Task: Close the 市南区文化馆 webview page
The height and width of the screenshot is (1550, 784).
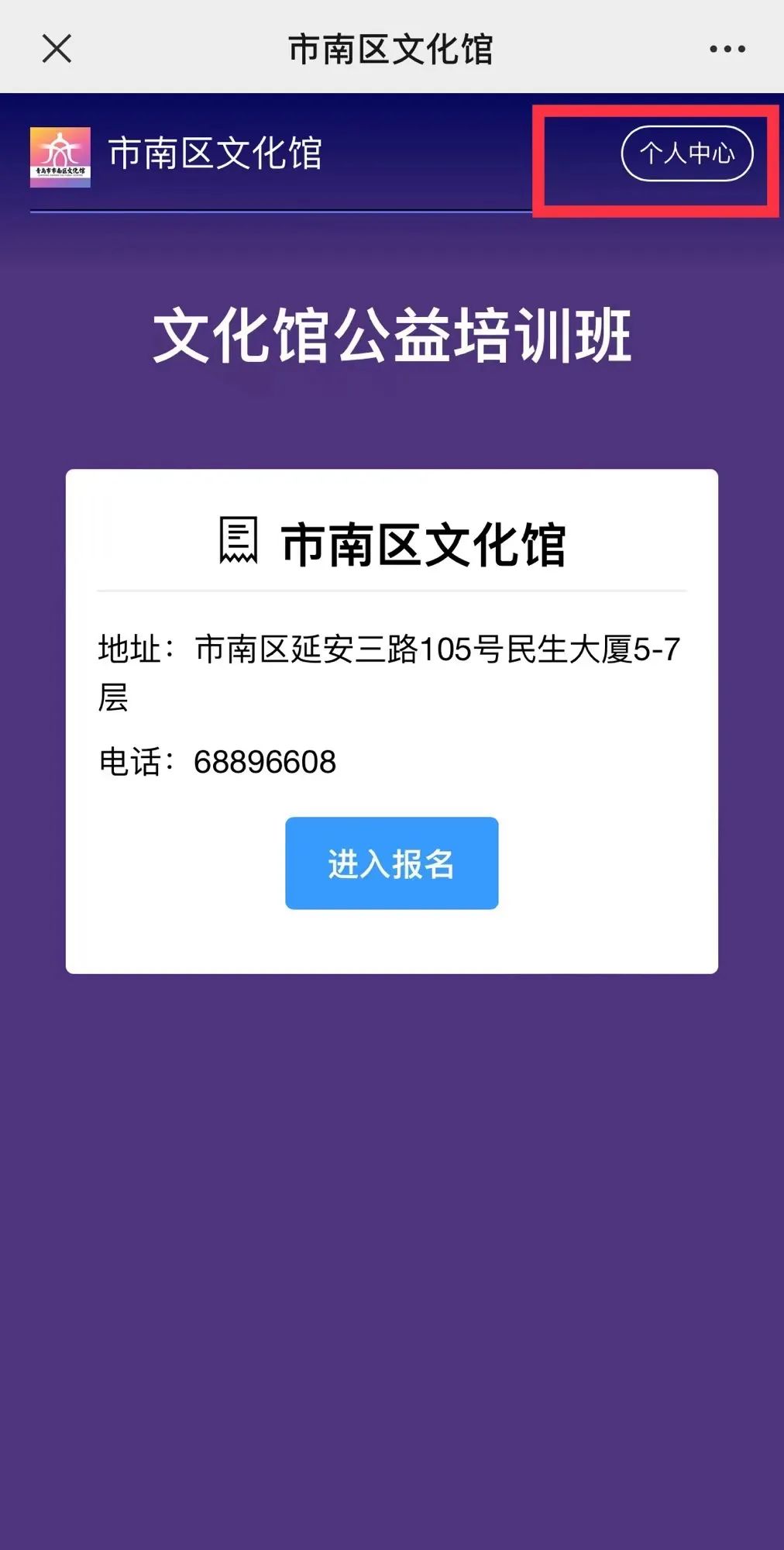Action: pyautogui.click(x=57, y=49)
